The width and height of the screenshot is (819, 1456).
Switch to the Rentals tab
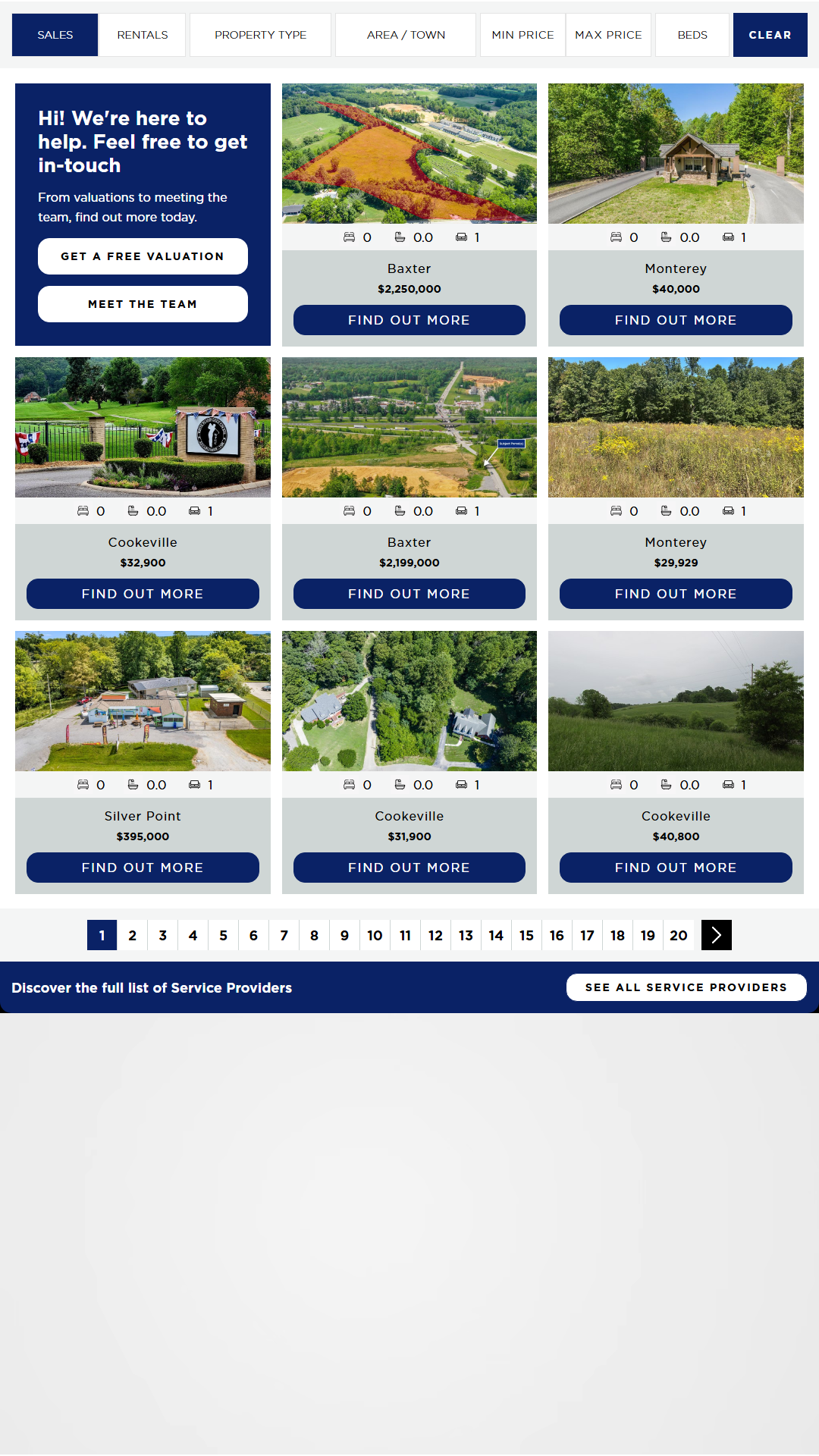[x=142, y=35]
